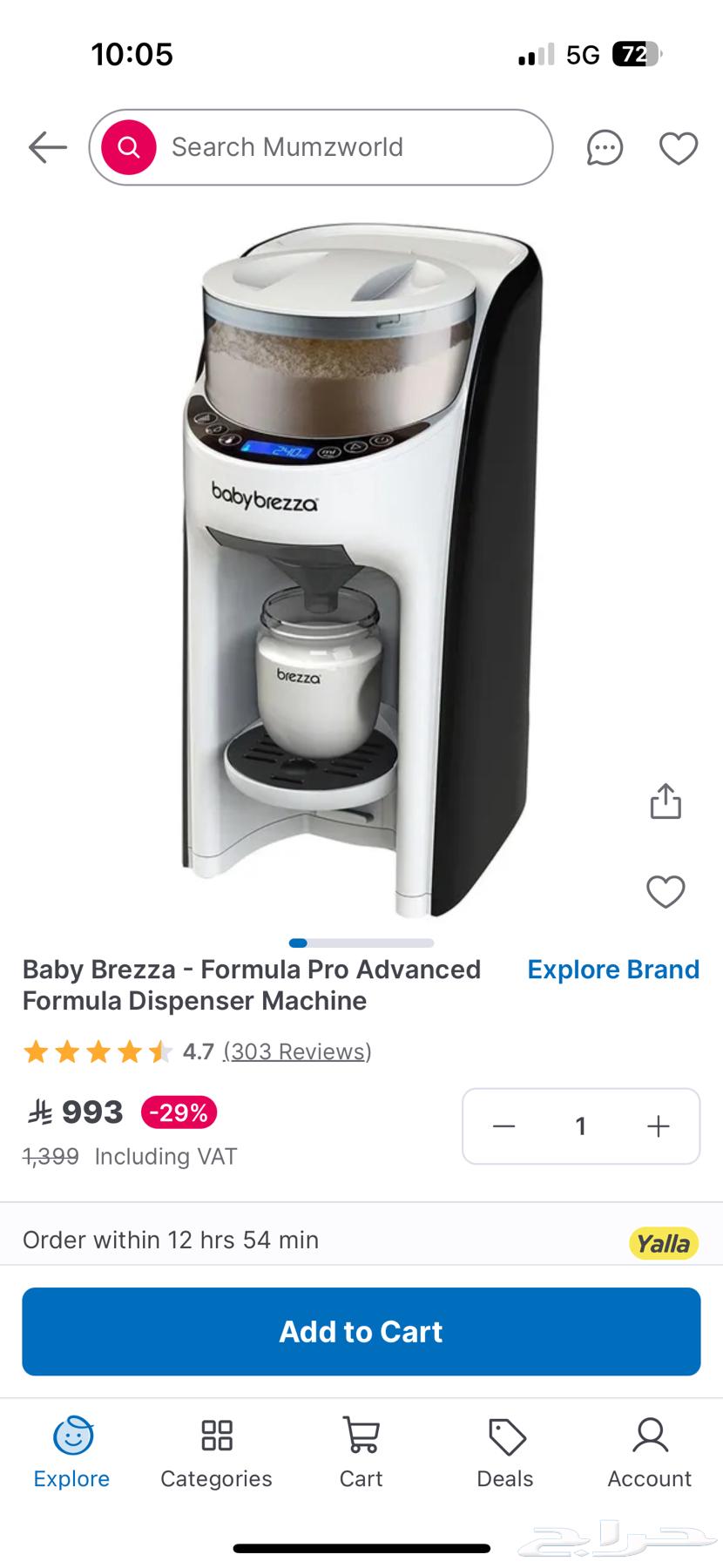Share this Baby Brezza product
This screenshot has width=723, height=1568.
[x=666, y=801]
